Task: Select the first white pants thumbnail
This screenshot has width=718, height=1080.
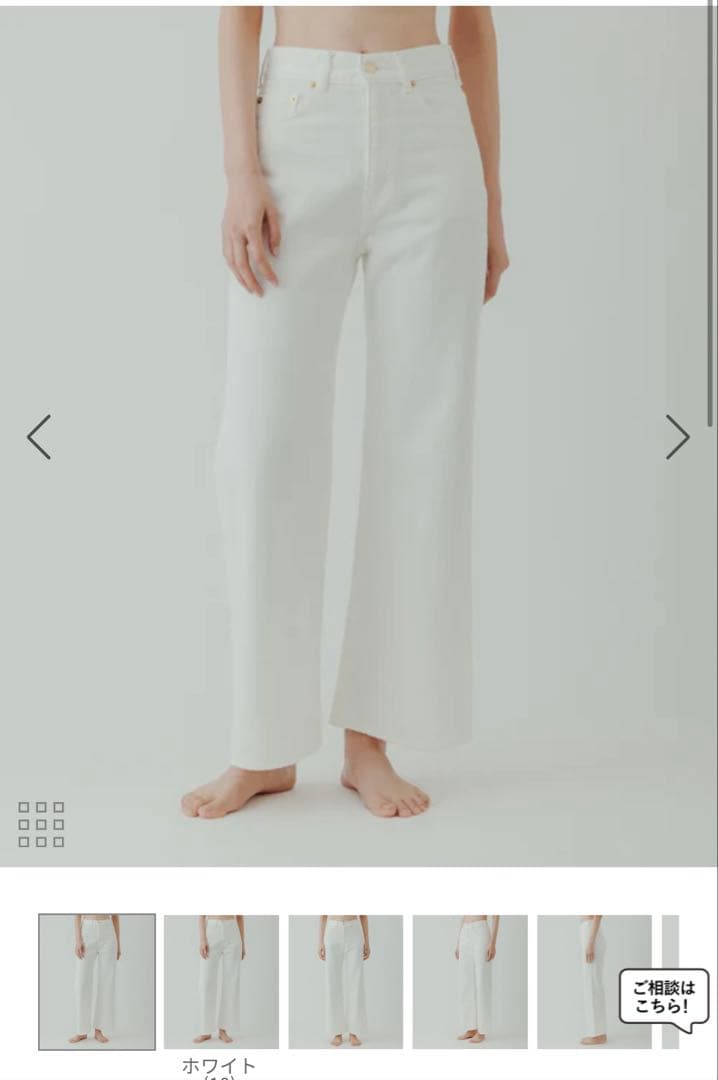Action: pyautogui.click(x=97, y=981)
